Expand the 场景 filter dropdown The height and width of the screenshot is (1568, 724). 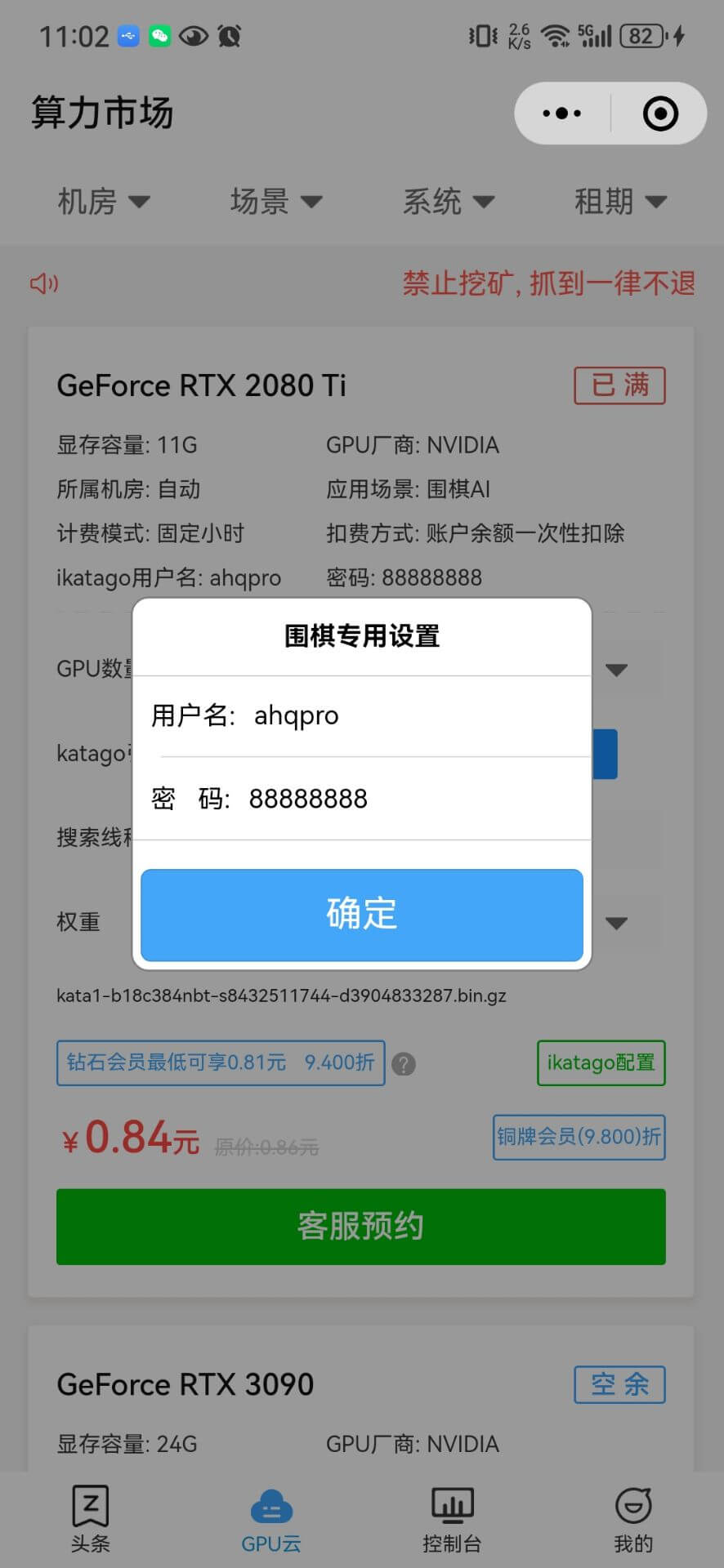pos(275,201)
